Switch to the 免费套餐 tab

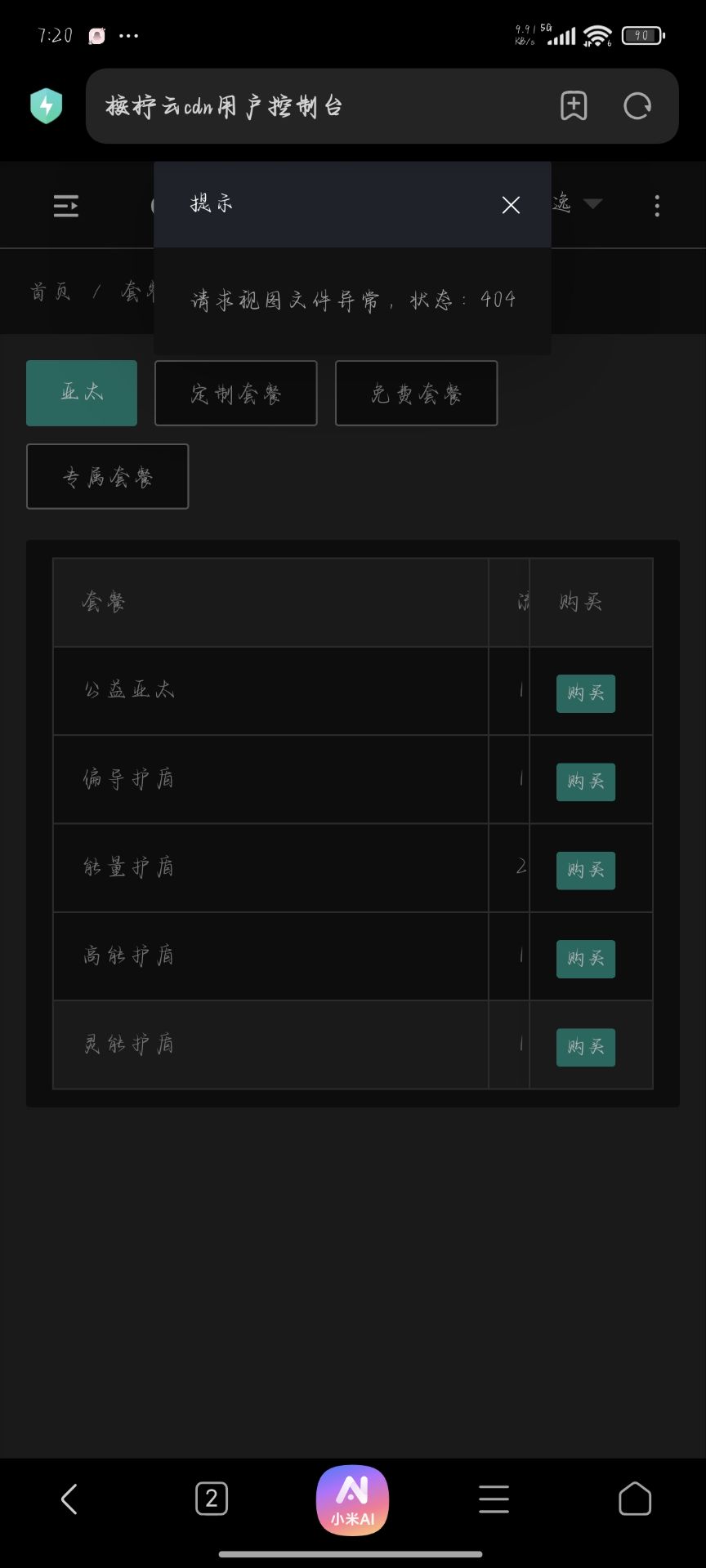point(416,393)
